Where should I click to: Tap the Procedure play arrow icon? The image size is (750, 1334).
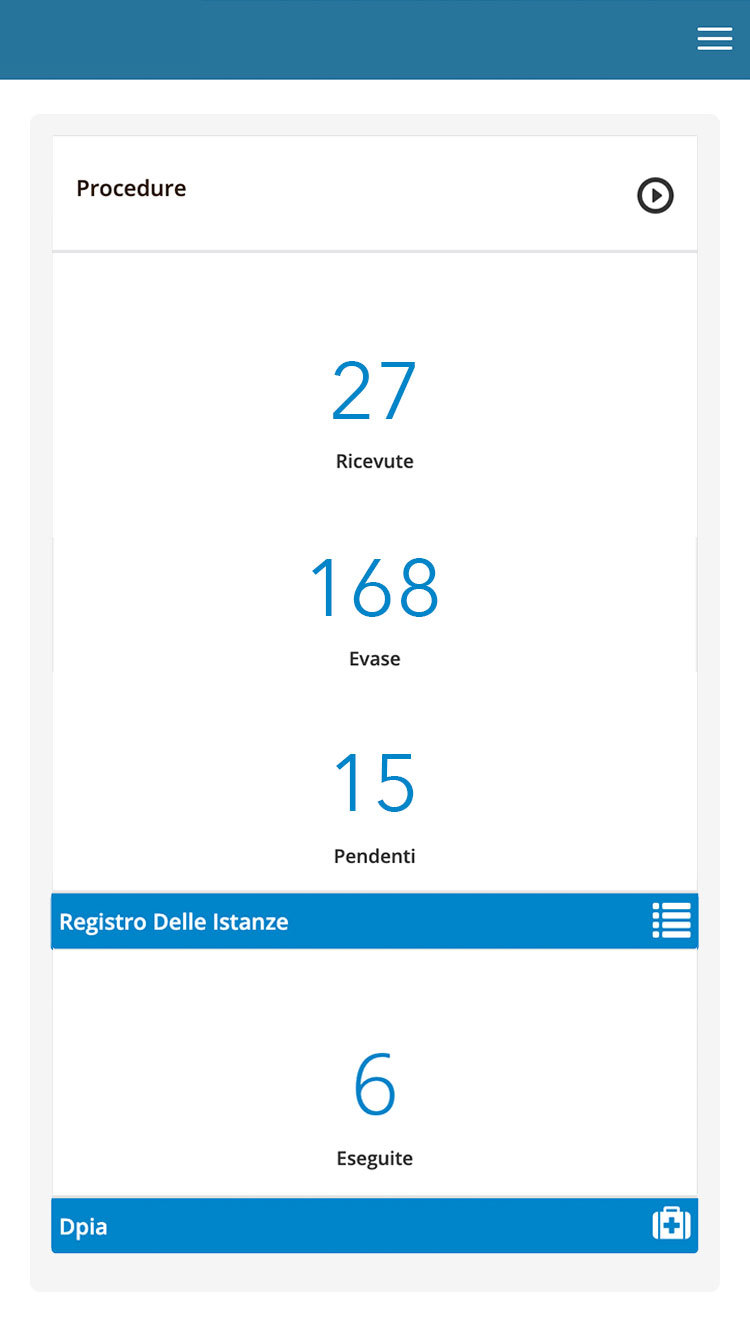pyautogui.click(x=655, y=195)
